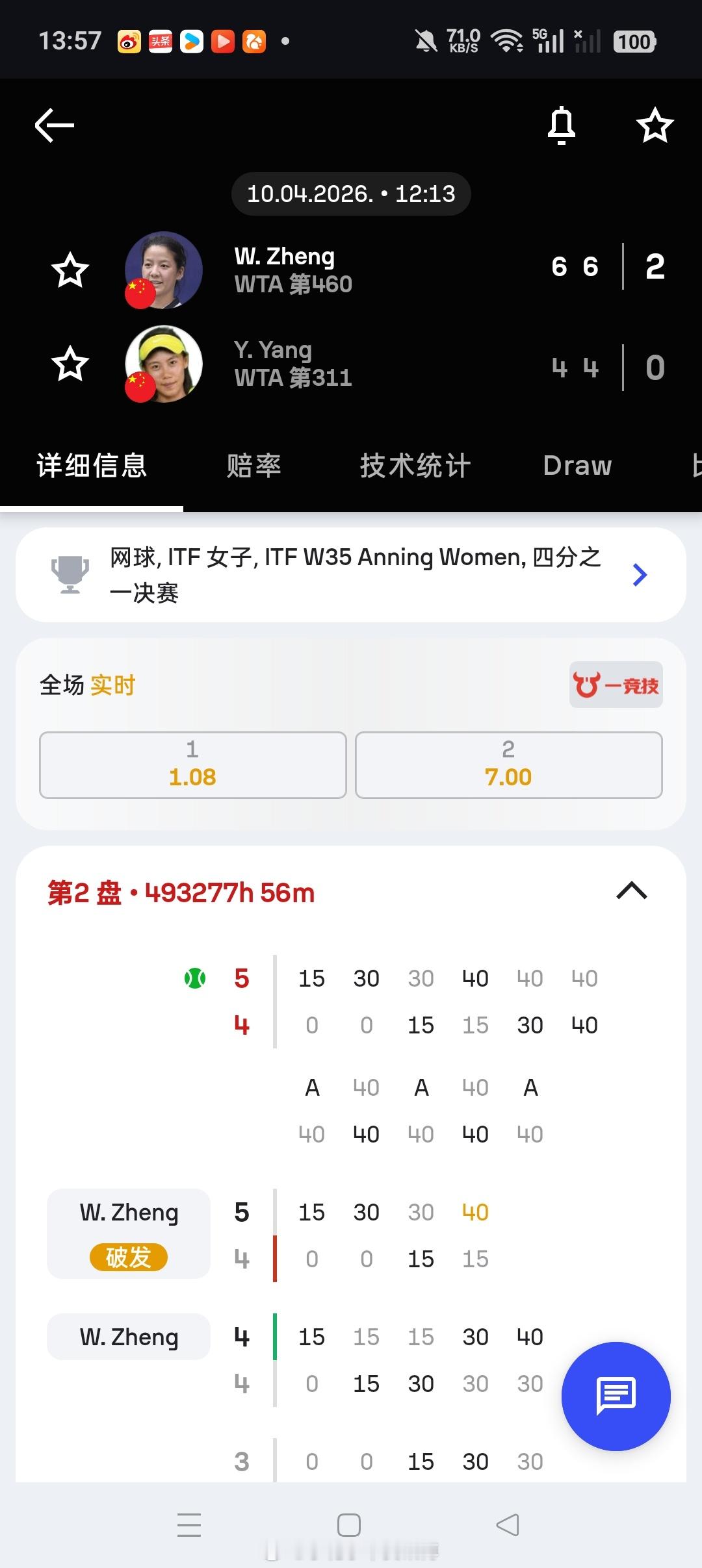Open the 一竞技 bookmaker logo
The image size is (702, 1568).
[x=615, y=685]
